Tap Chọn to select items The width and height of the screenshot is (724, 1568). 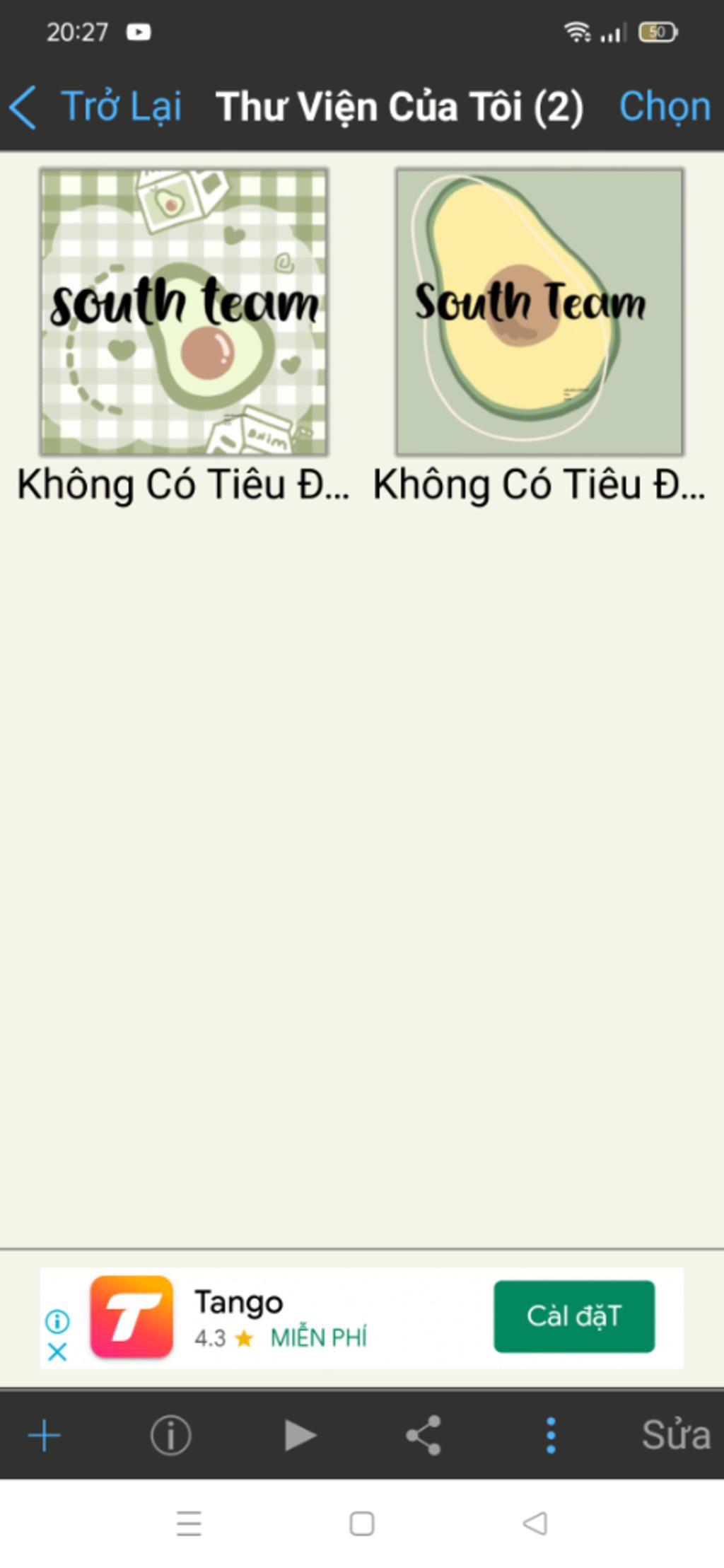pyautogui.click(x=664, y=107)
